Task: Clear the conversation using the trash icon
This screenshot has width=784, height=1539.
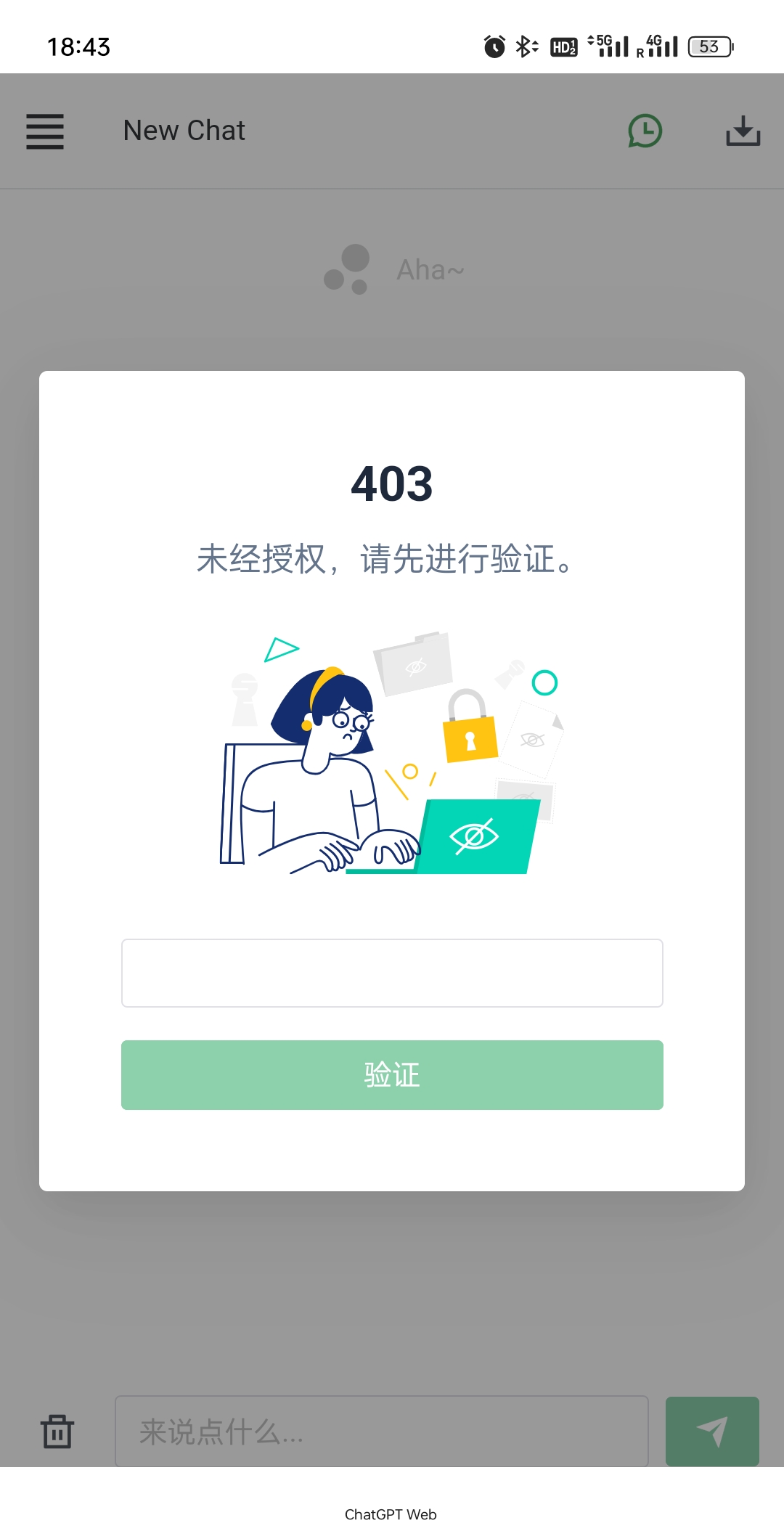Action: (x=57, y=1432)
